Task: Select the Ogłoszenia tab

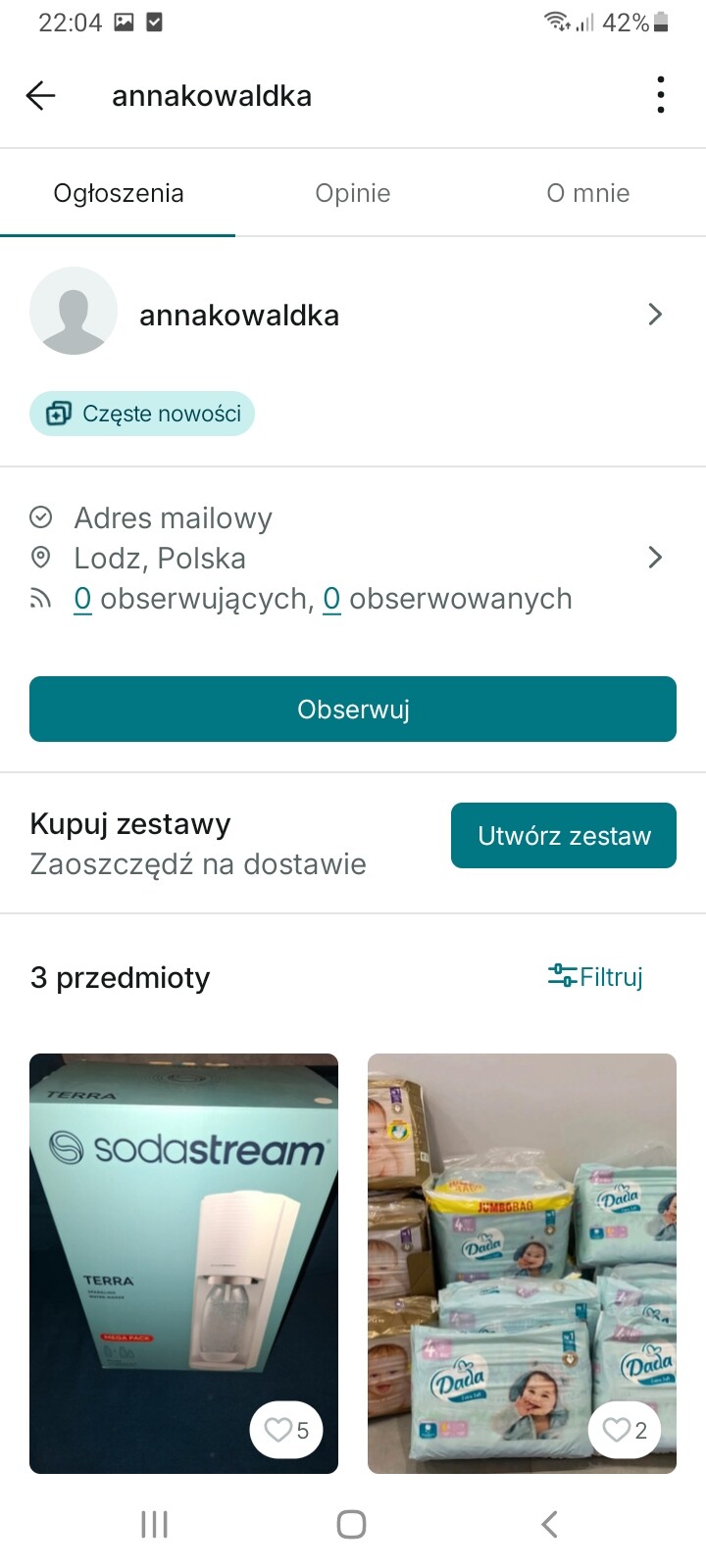Action: [119, 193]
